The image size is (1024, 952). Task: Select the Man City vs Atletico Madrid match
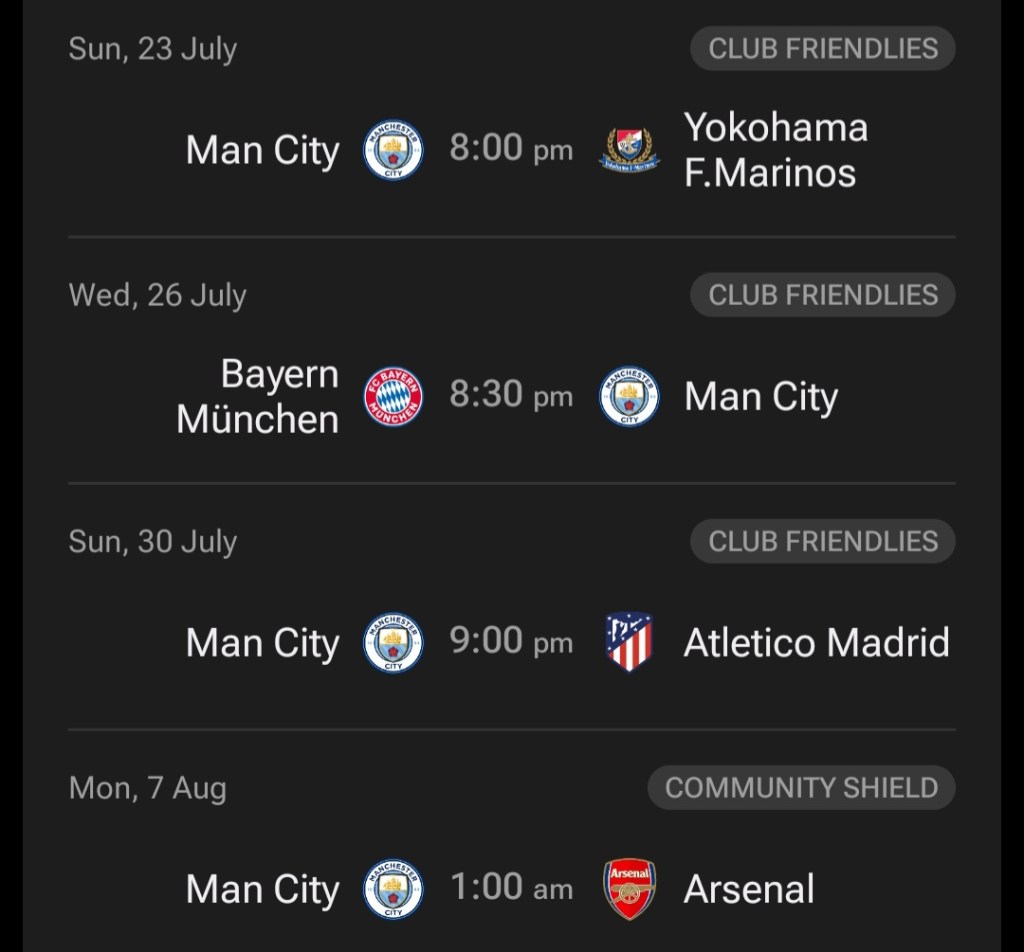[511, 642]
